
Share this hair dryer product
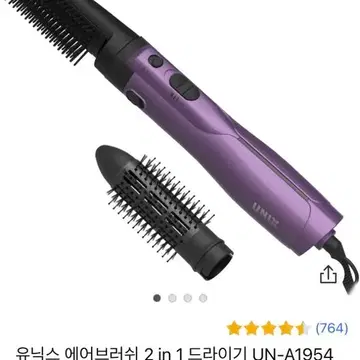328,274
